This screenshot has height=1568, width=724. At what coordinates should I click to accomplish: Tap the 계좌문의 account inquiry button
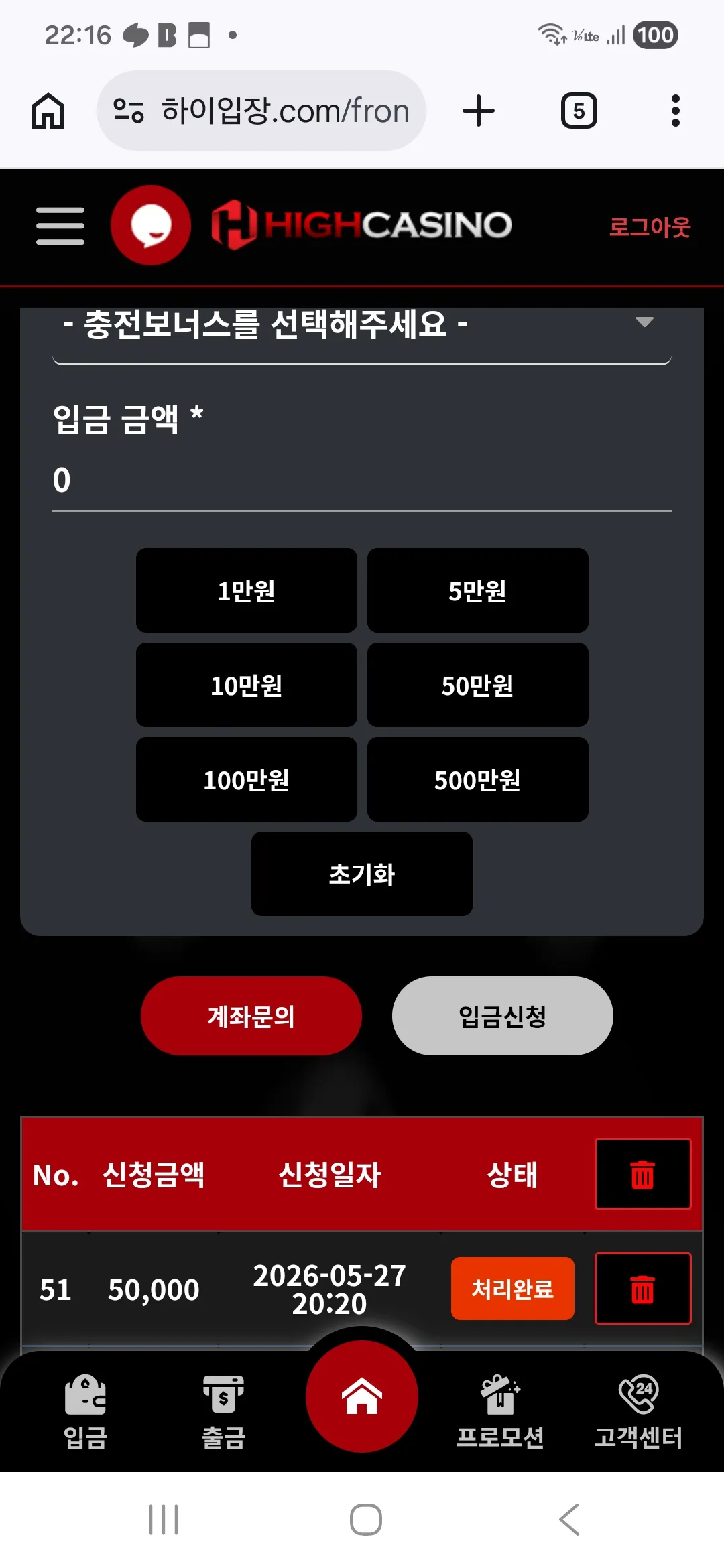[x=251, y=1016]
